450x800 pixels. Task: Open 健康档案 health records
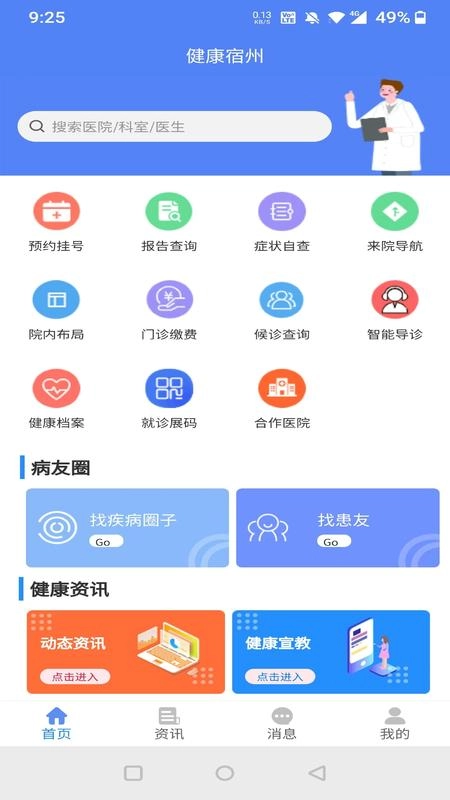57,399
